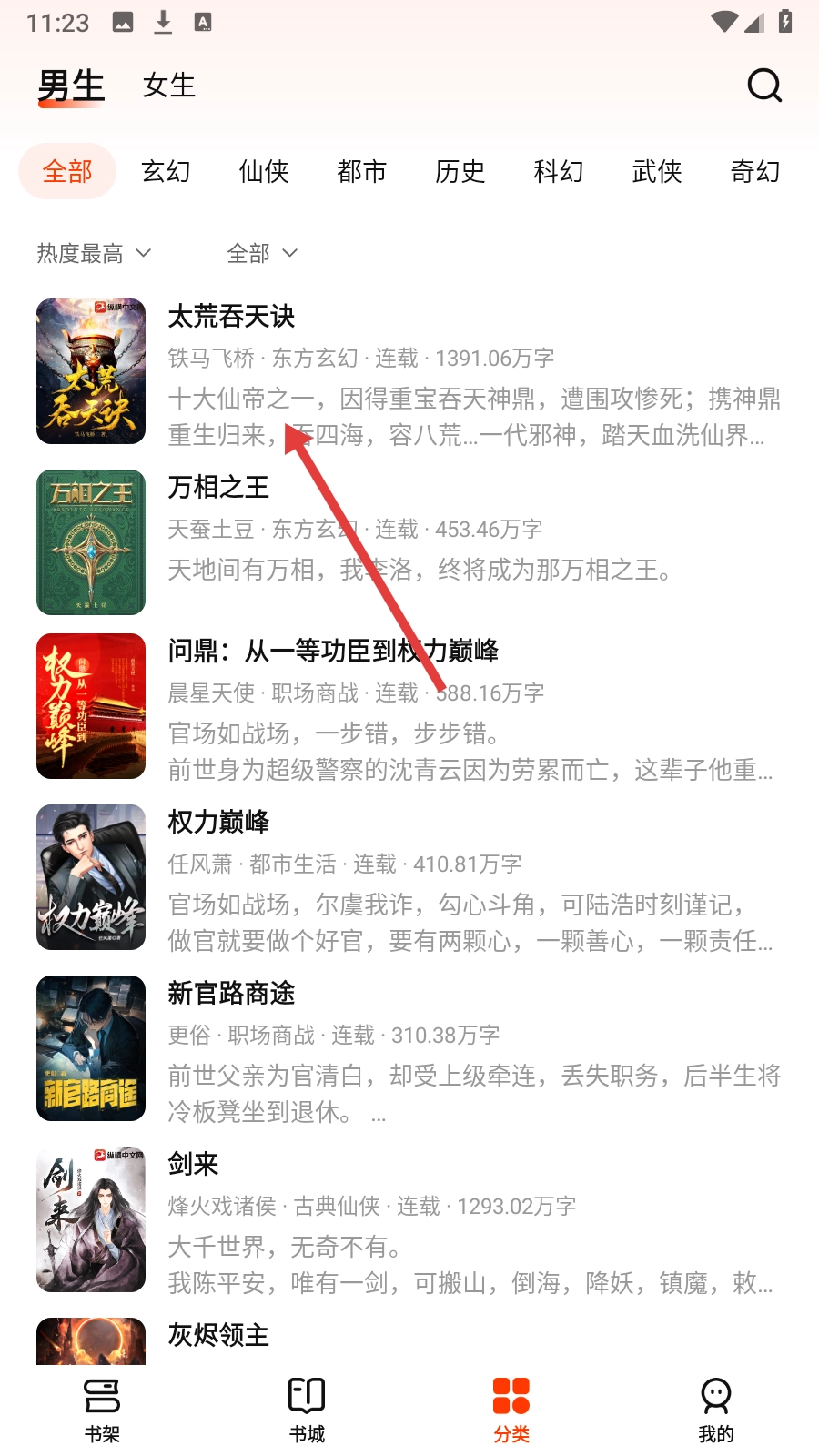
Task: Choose the 武侠 category
Action: (x=657, y=171)
